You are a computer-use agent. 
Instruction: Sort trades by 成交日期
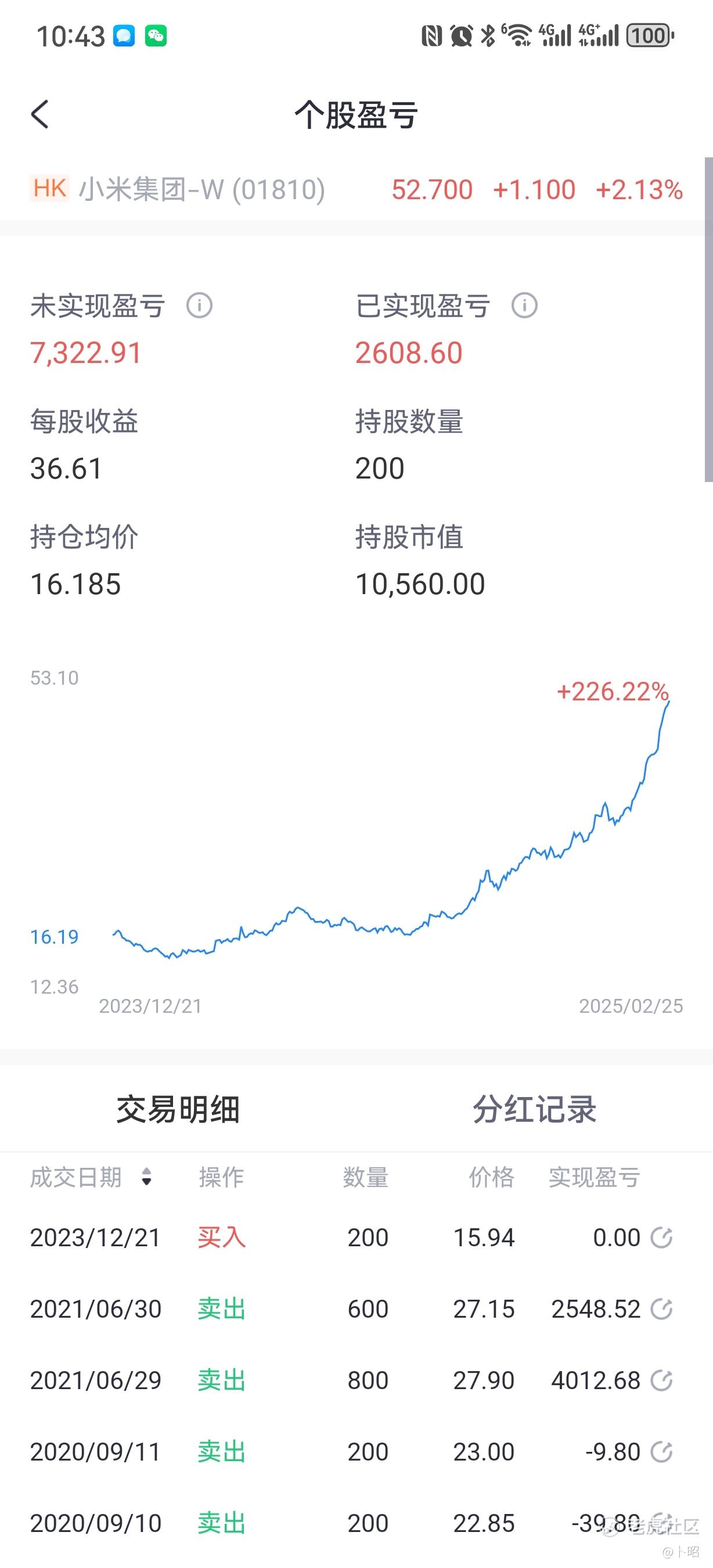(x=146, y=1177)
